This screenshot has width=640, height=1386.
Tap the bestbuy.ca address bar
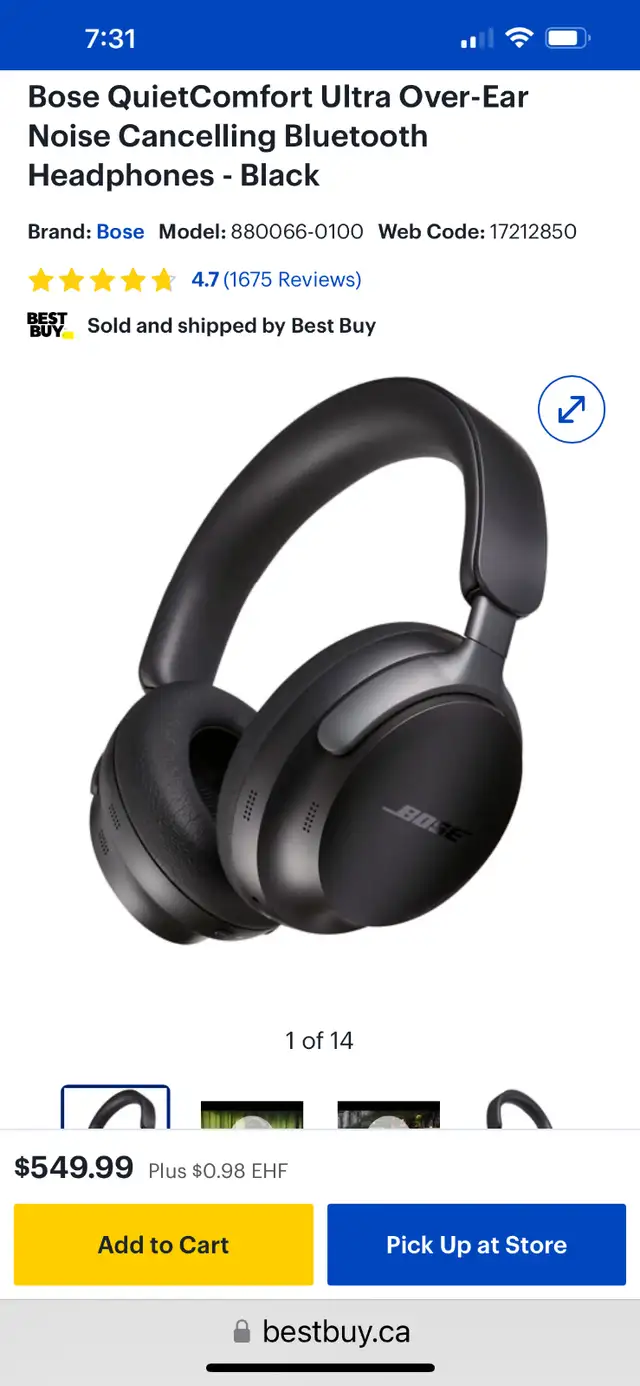[322, 1332]
